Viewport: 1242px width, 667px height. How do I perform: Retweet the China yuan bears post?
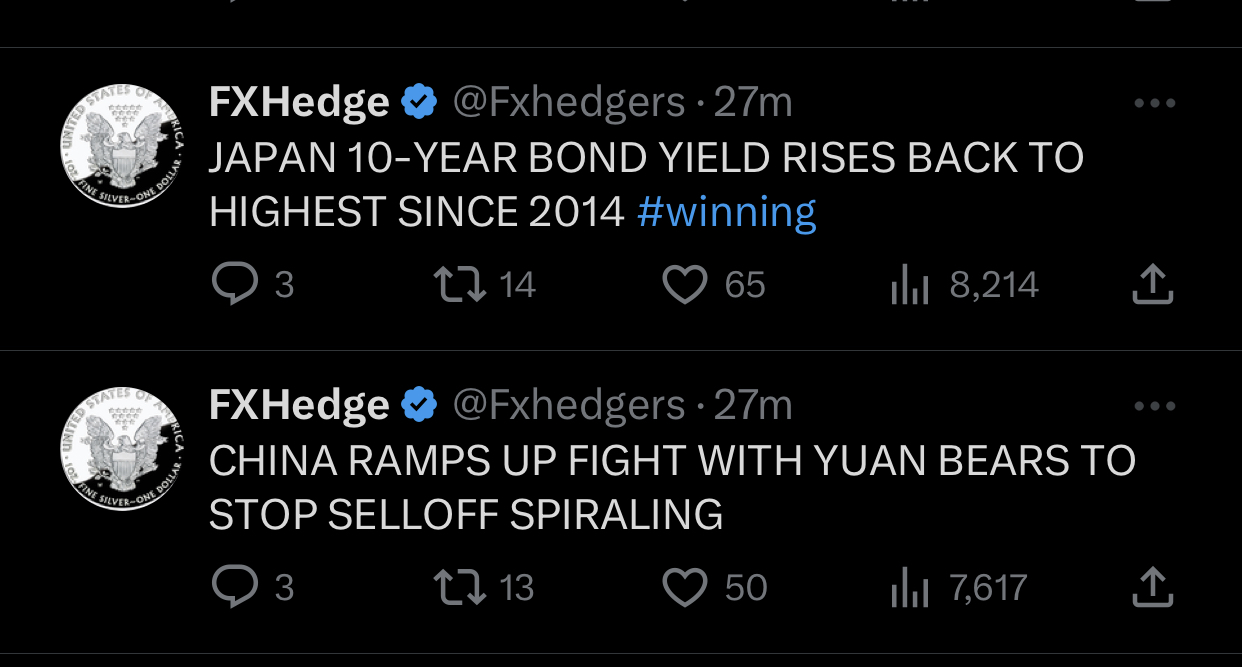point(461,587)
